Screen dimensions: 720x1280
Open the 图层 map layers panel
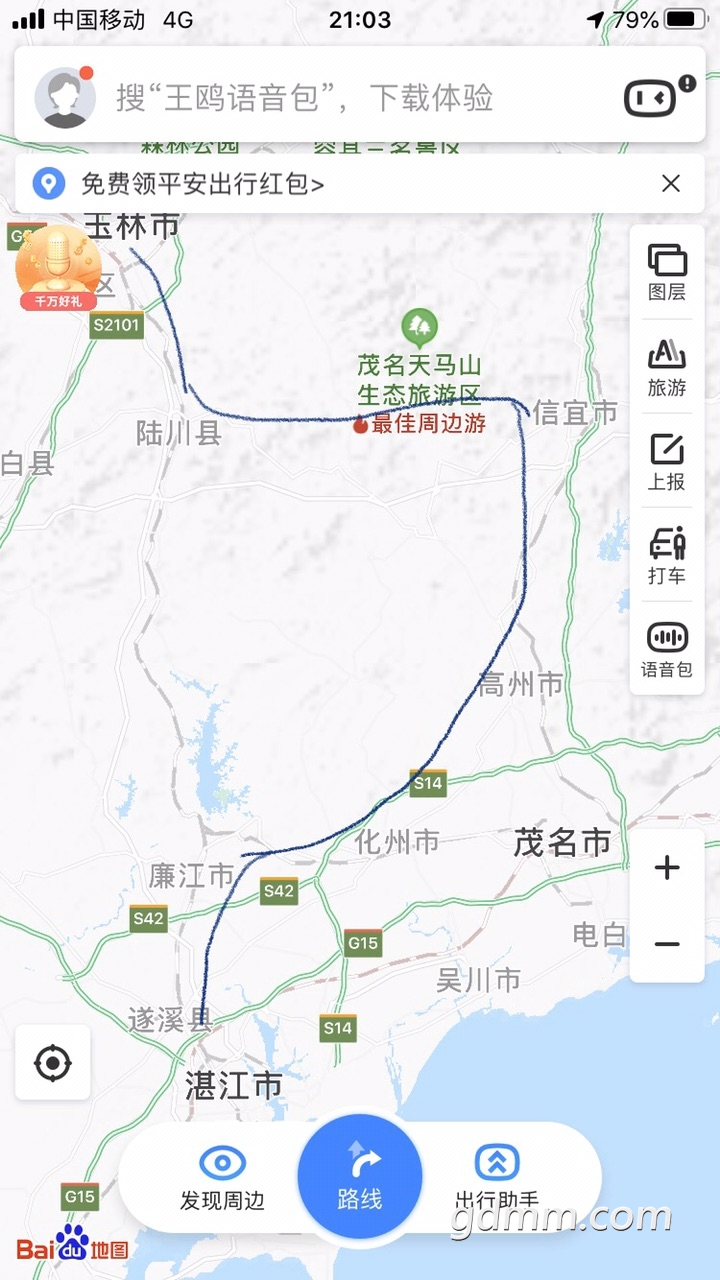(x=667, y=272)
